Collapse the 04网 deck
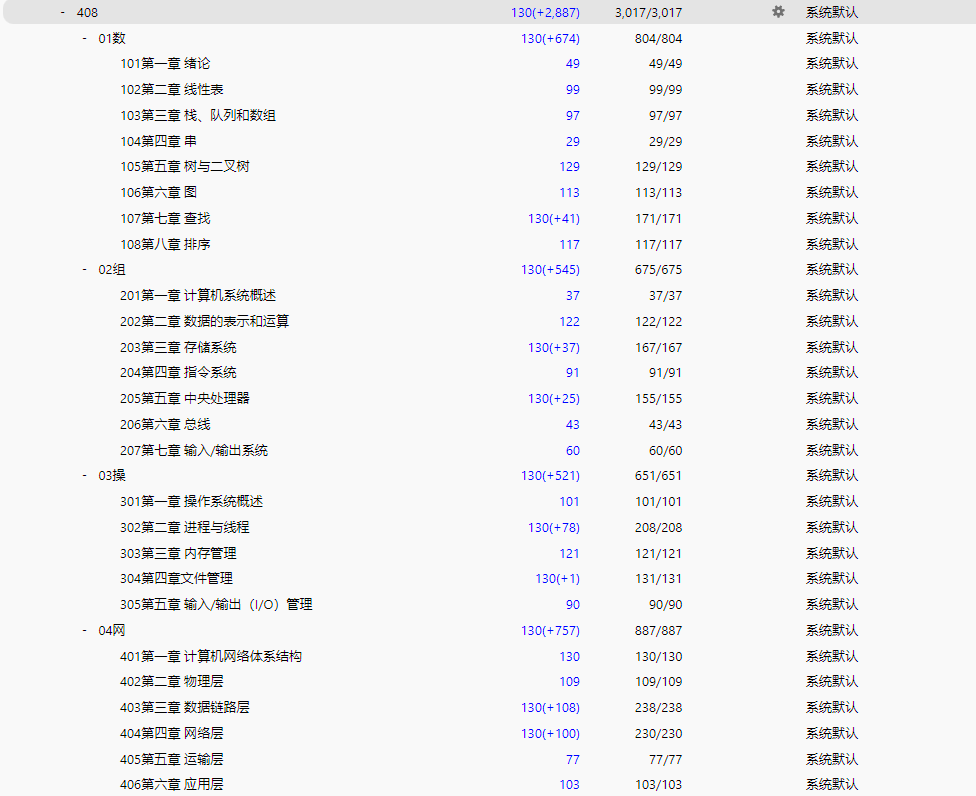The width and height of the screenshot is (976, 796). (85, 630)
